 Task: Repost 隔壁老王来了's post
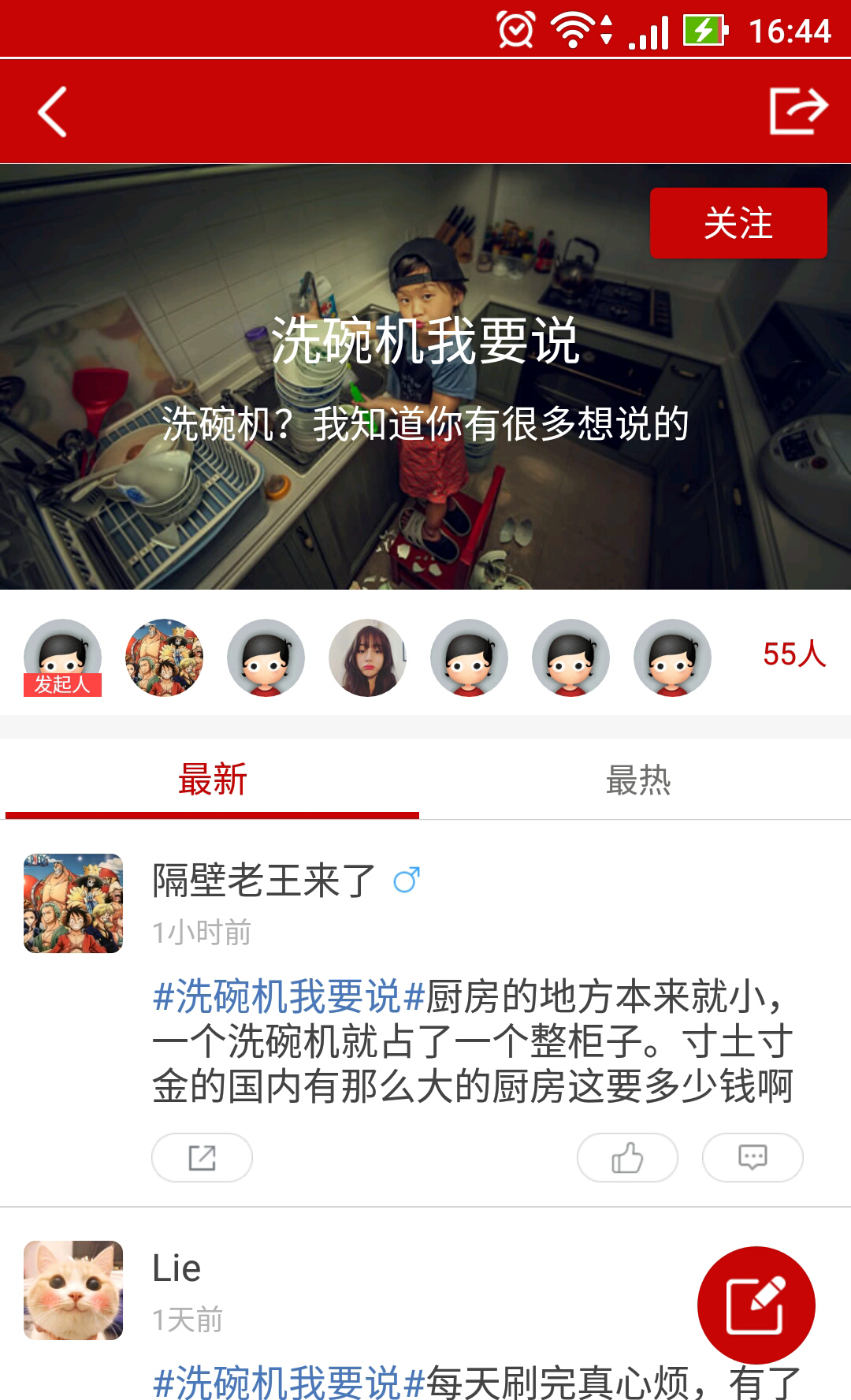pyautogui.click(x=202, y=1157)
